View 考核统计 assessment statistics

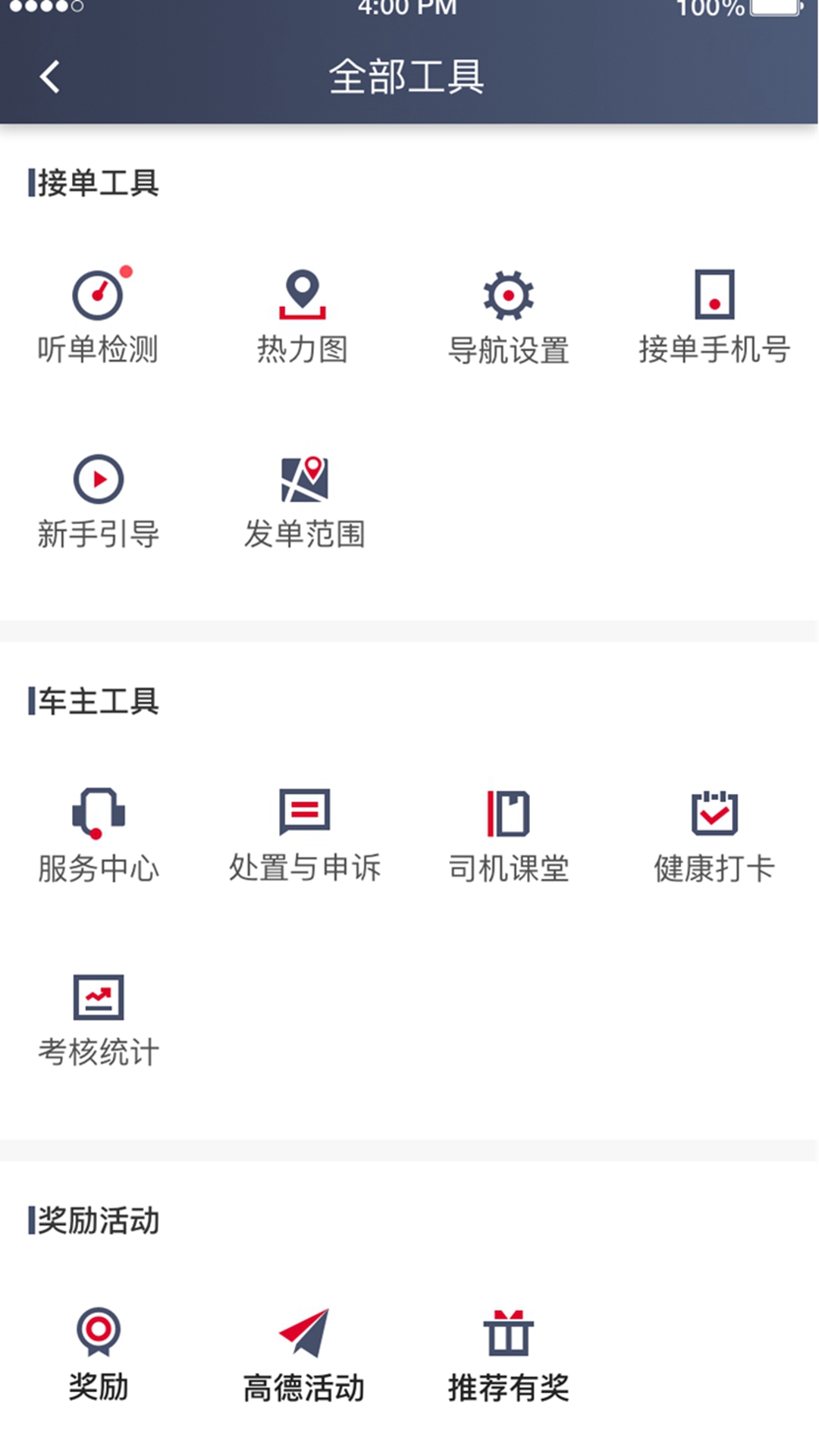pos(99,1020)
